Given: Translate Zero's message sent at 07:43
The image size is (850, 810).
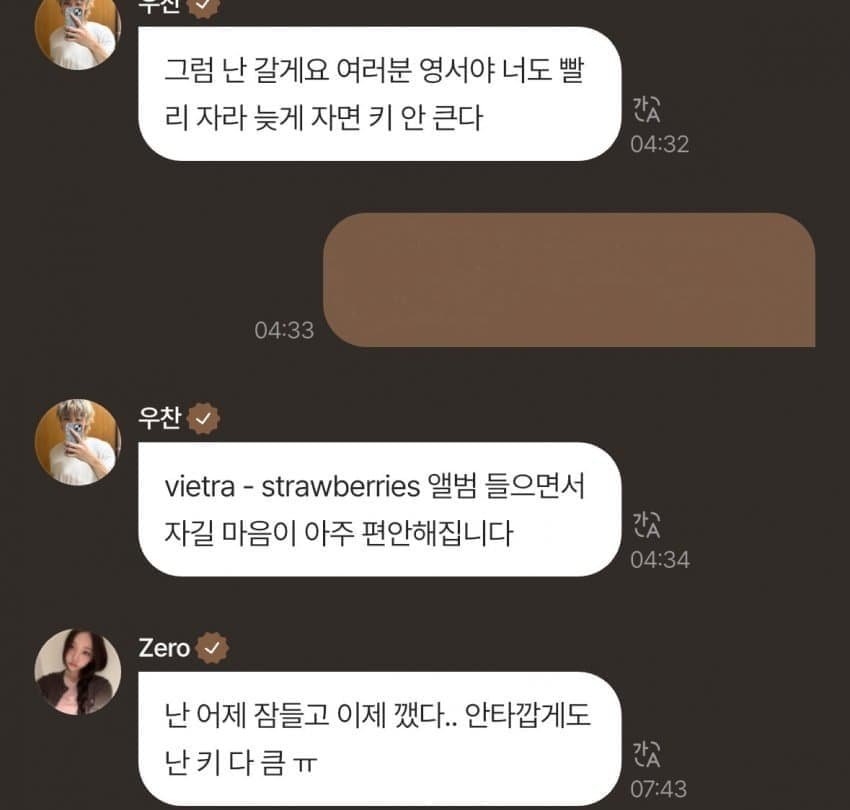Looking at the screenshot, I should click(645, 755).
